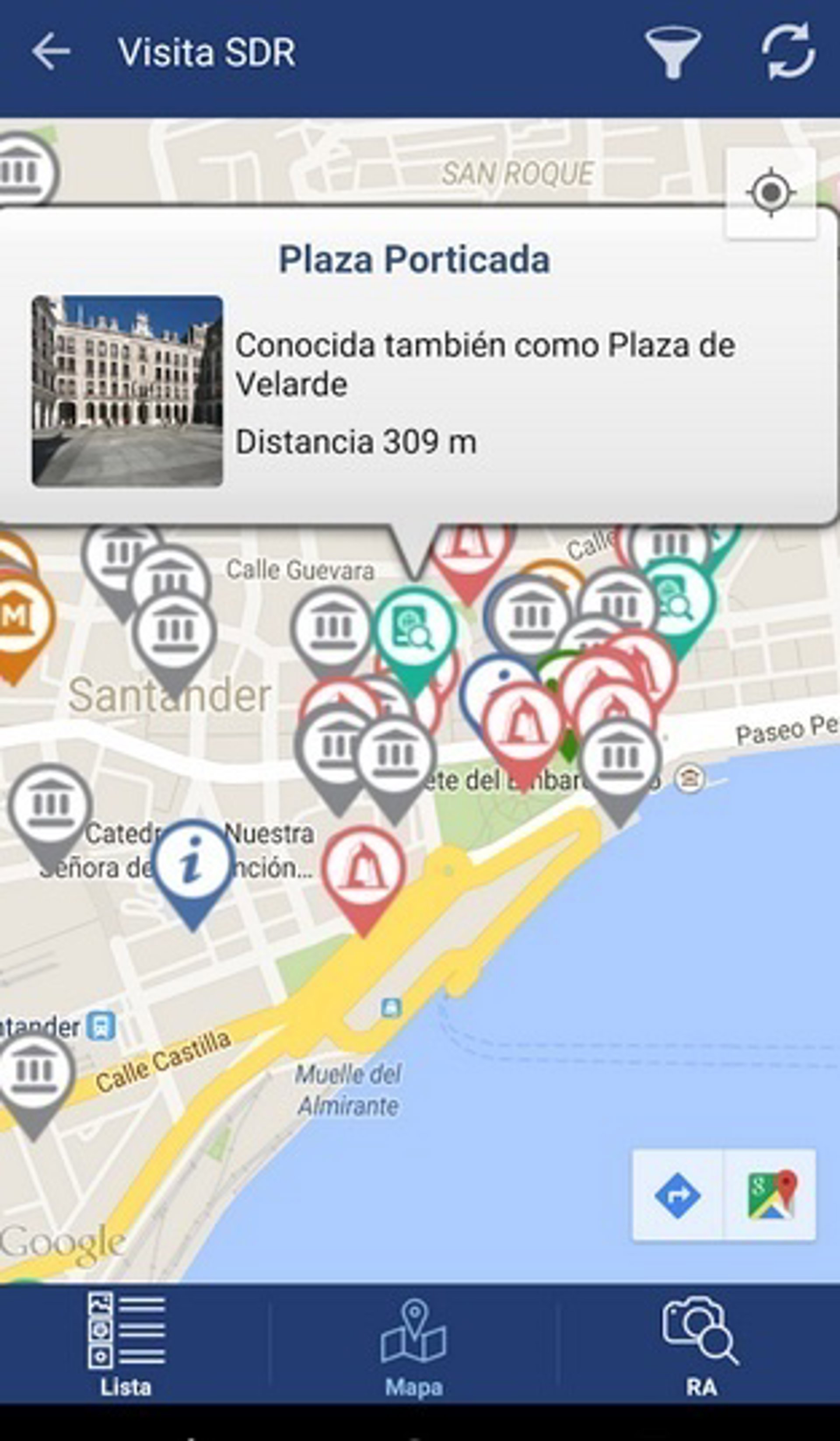
Task: Open Plaza Porticada info card
Action: 414,366
